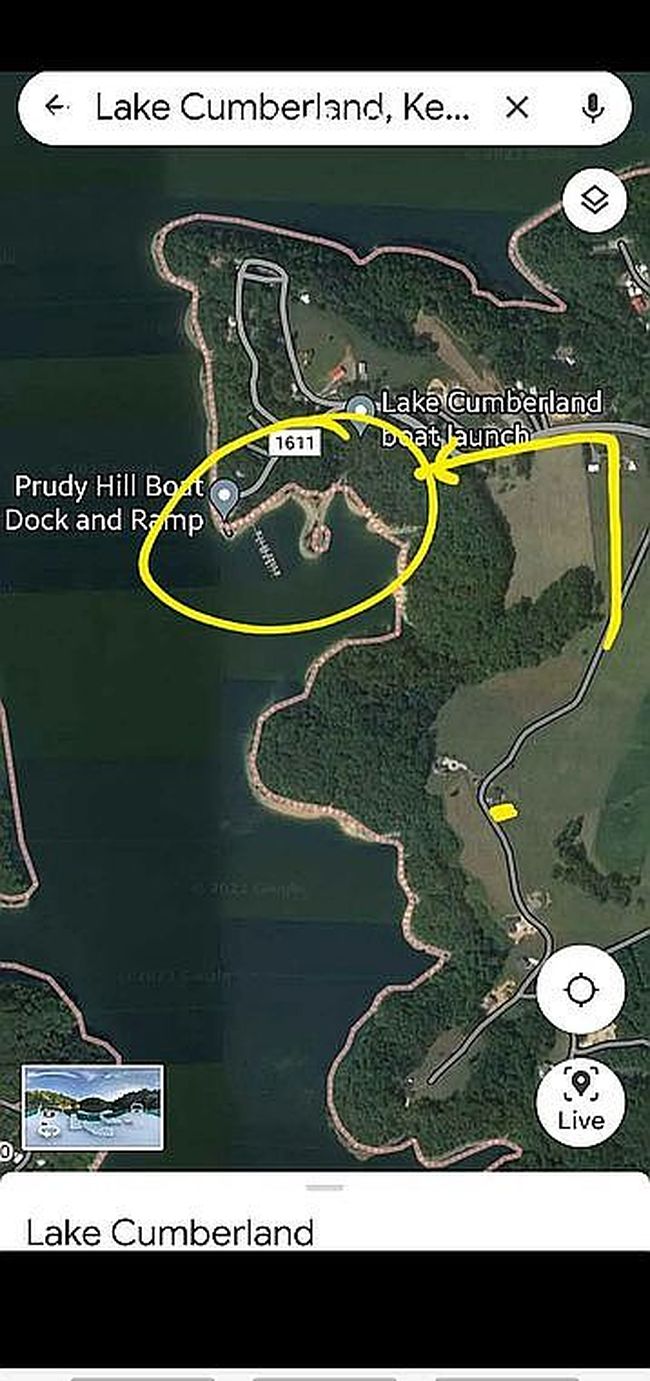Viewport: 650px width, 1381px height.
Task: Edit the Lake Cumberland search query
Action: (280, 107)
